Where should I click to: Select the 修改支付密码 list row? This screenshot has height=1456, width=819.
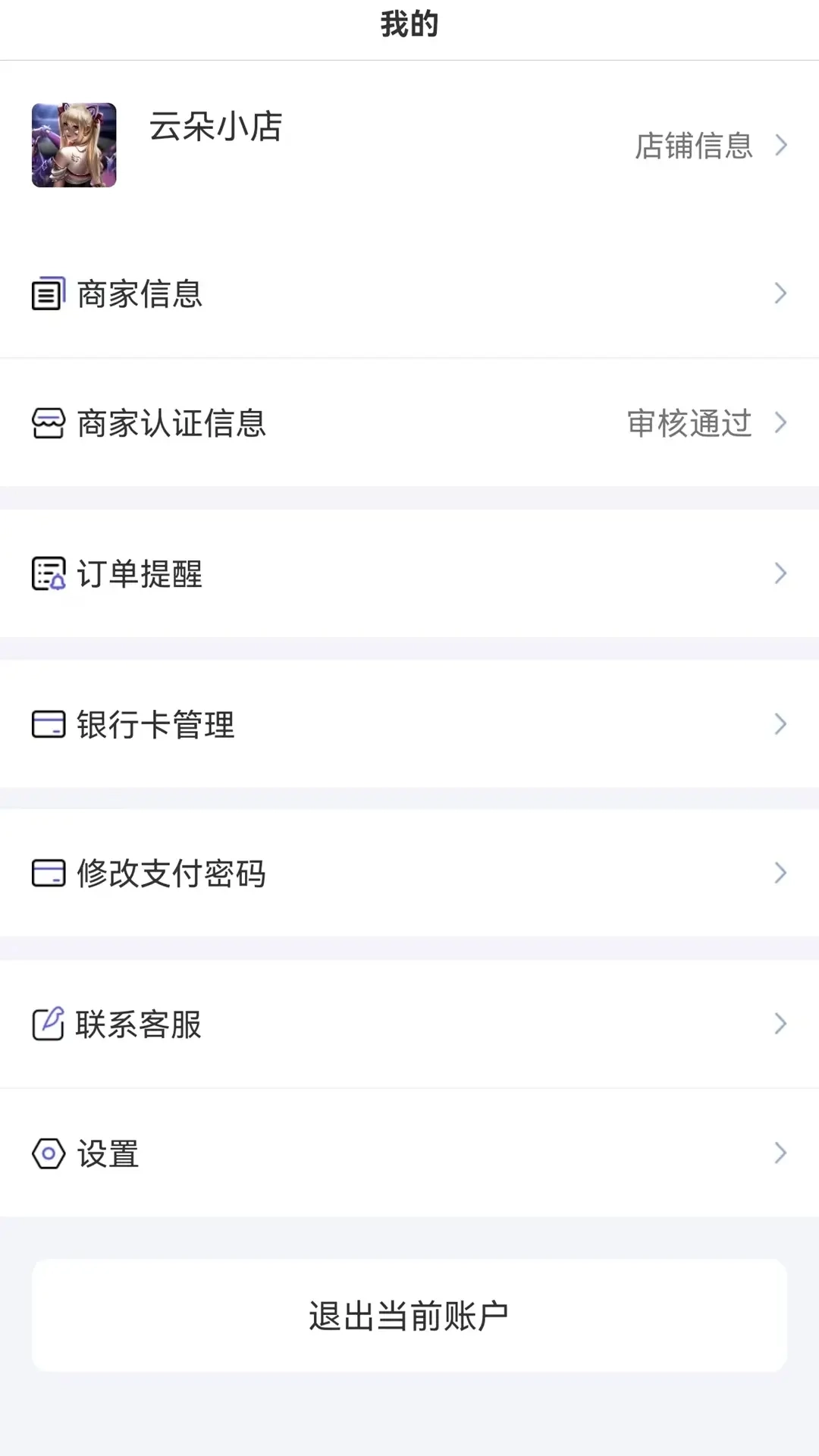click(171, 874)
